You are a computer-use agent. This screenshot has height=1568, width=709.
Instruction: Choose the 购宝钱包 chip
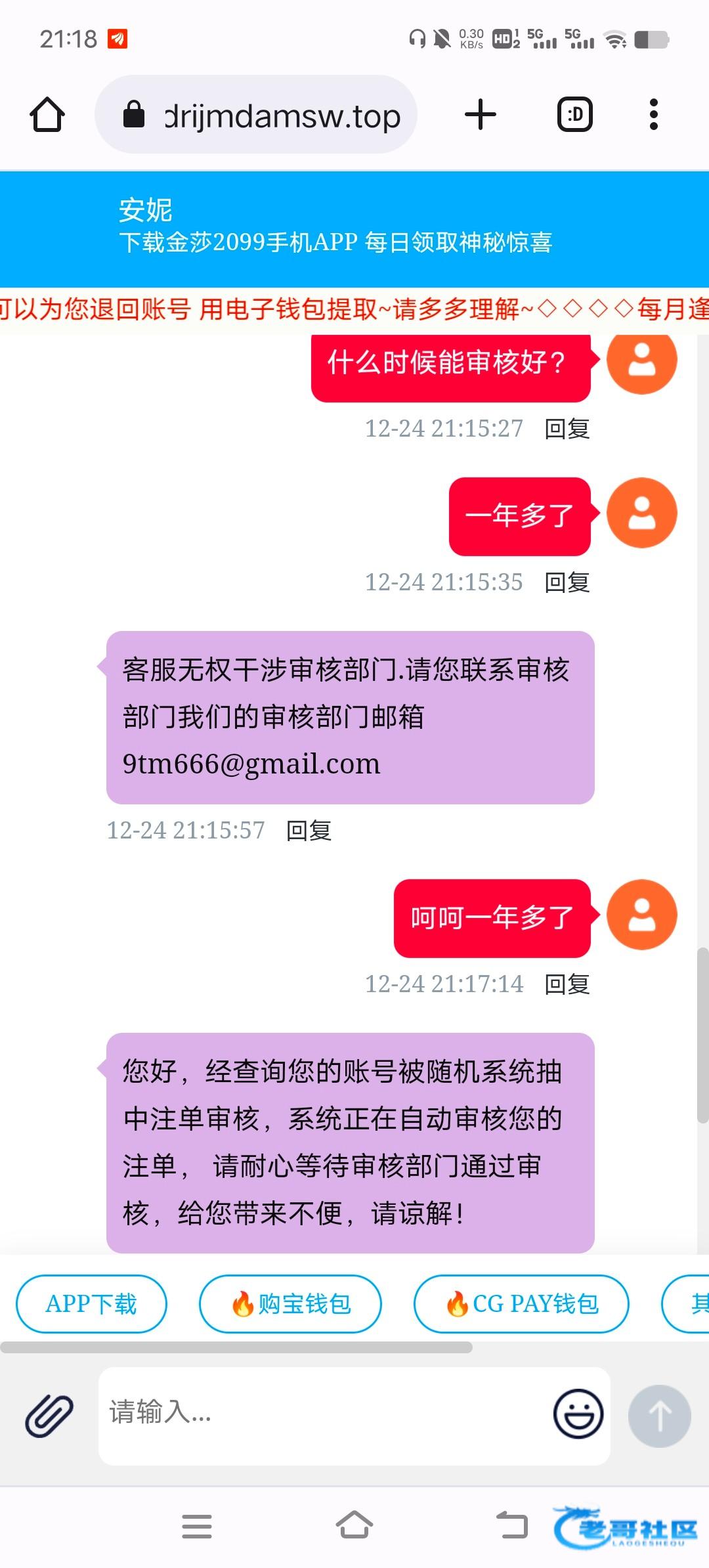(x=290, y=1303)
